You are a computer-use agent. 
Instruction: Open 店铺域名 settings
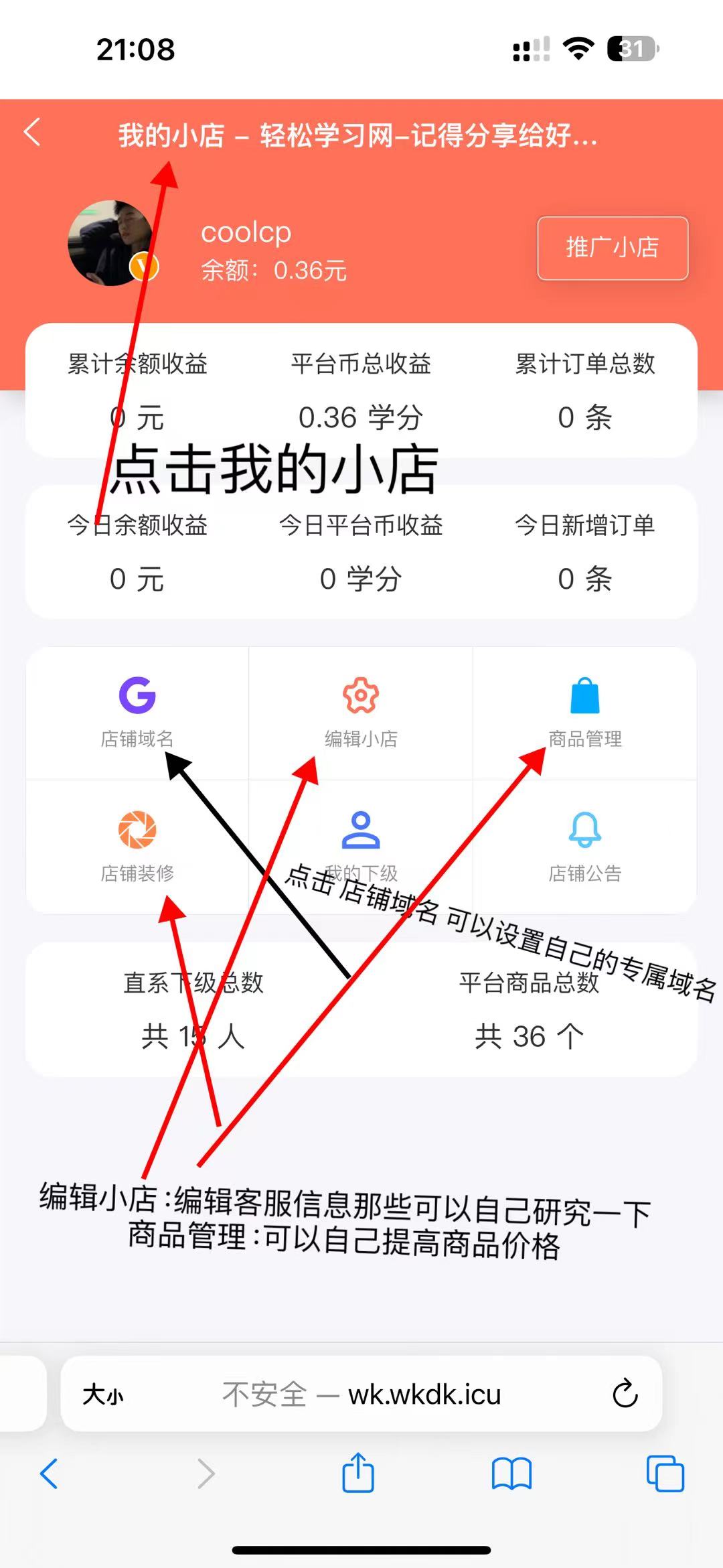click(137, 712)
